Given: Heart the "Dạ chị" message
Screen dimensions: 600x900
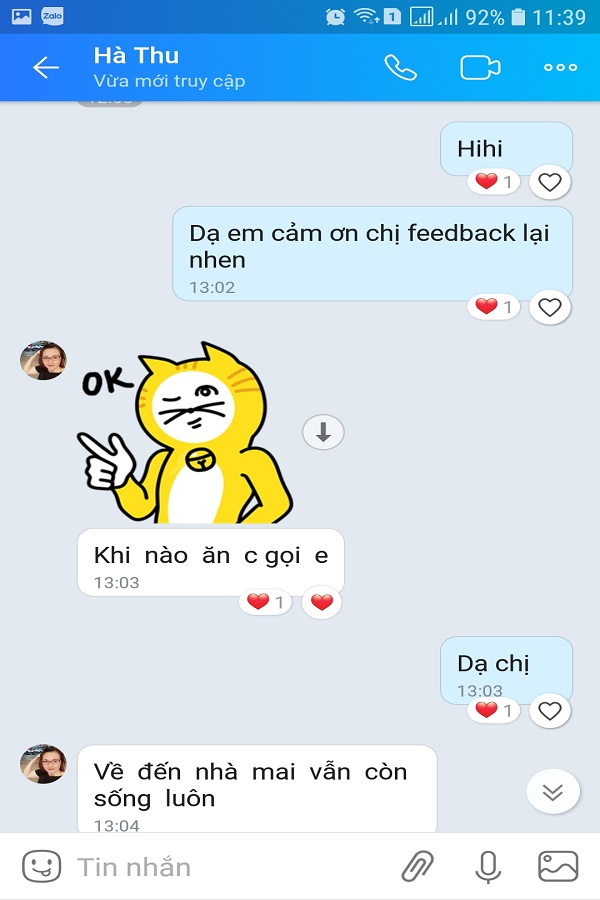Looking at the screenshot, I should coord(549,711).
